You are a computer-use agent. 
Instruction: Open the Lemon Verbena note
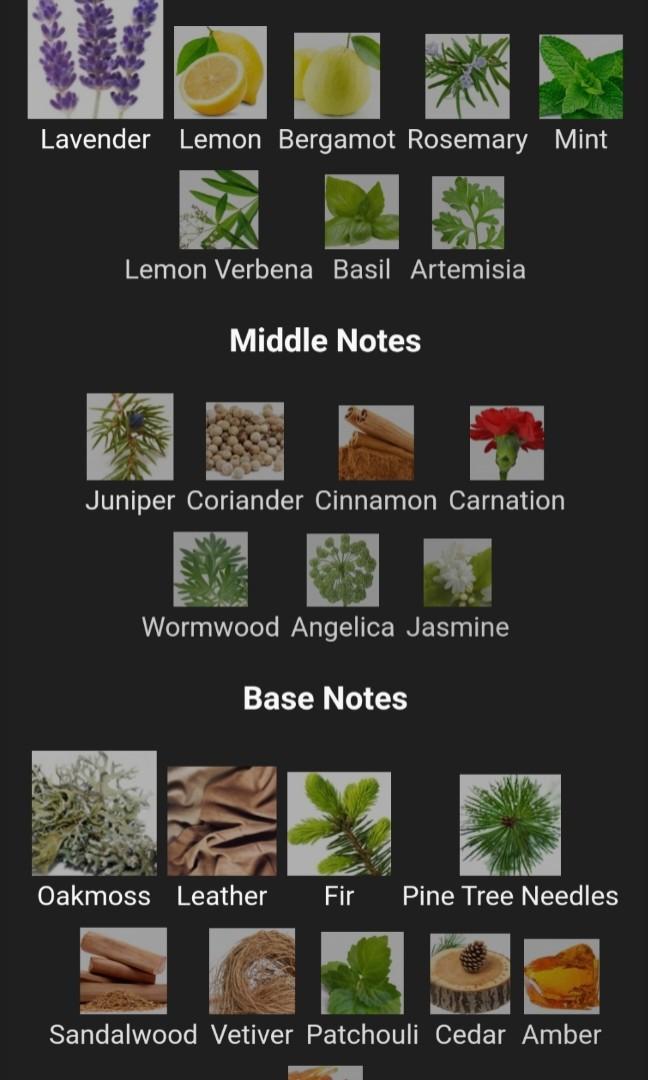[x=219, y=210]
